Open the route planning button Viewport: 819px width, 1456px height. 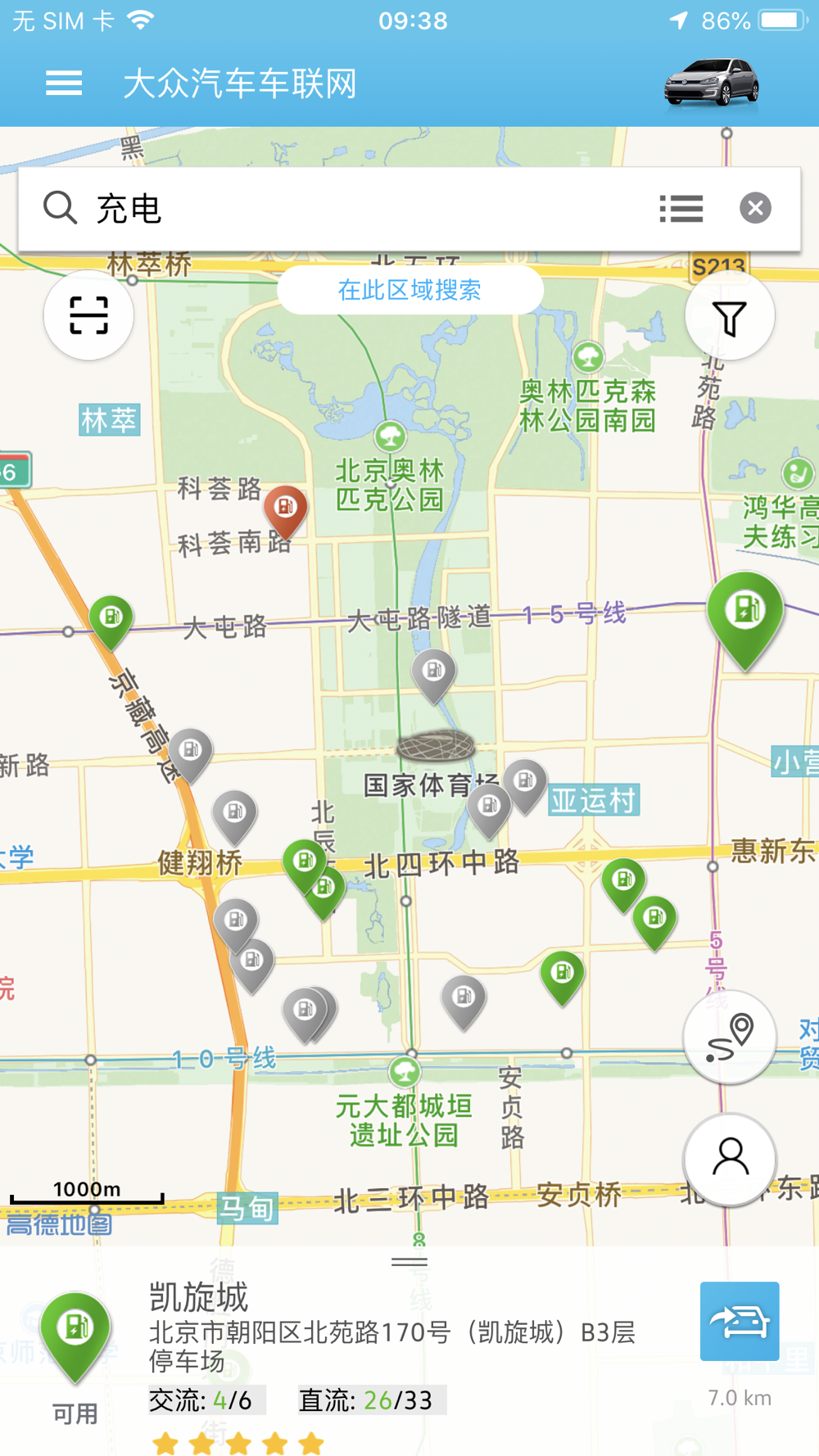pyautogui.click(x=730, y=1037)
